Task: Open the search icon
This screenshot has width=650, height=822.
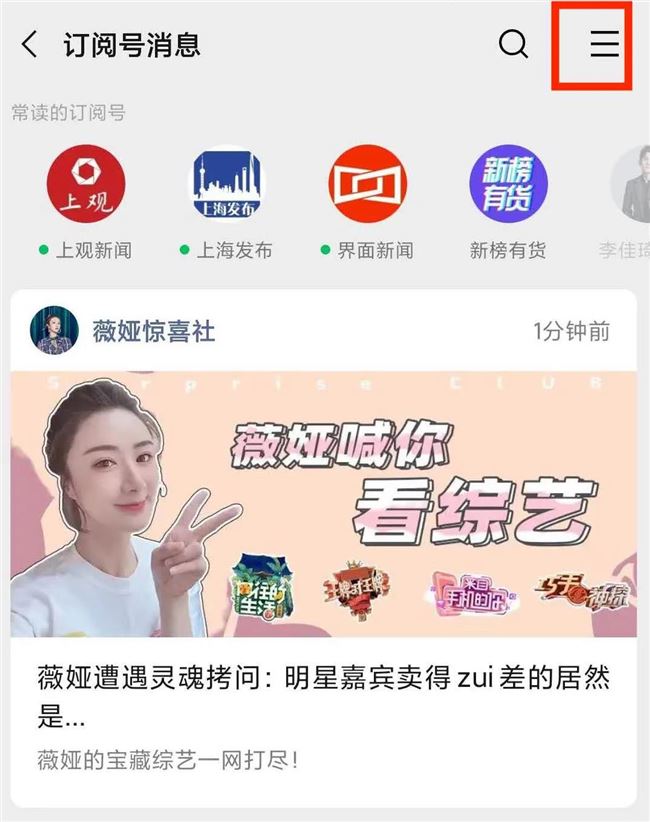Action: click(x=513, y=45)
